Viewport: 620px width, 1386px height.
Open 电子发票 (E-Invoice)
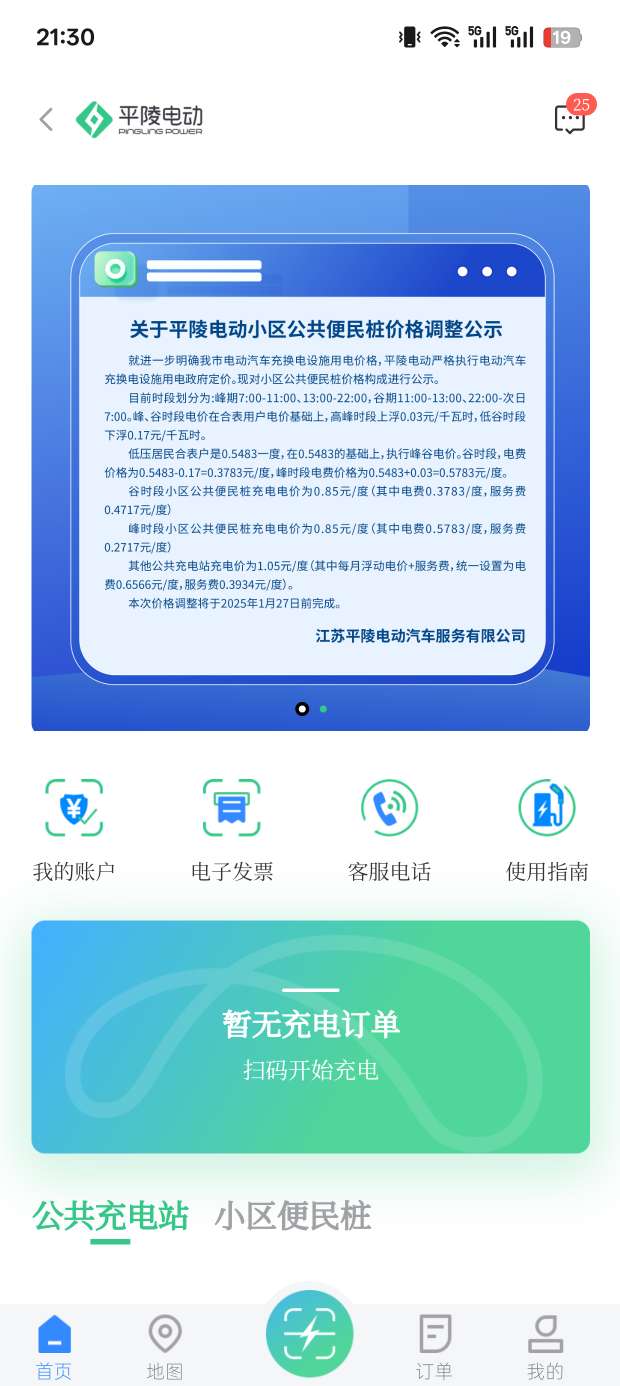[232, 826]
